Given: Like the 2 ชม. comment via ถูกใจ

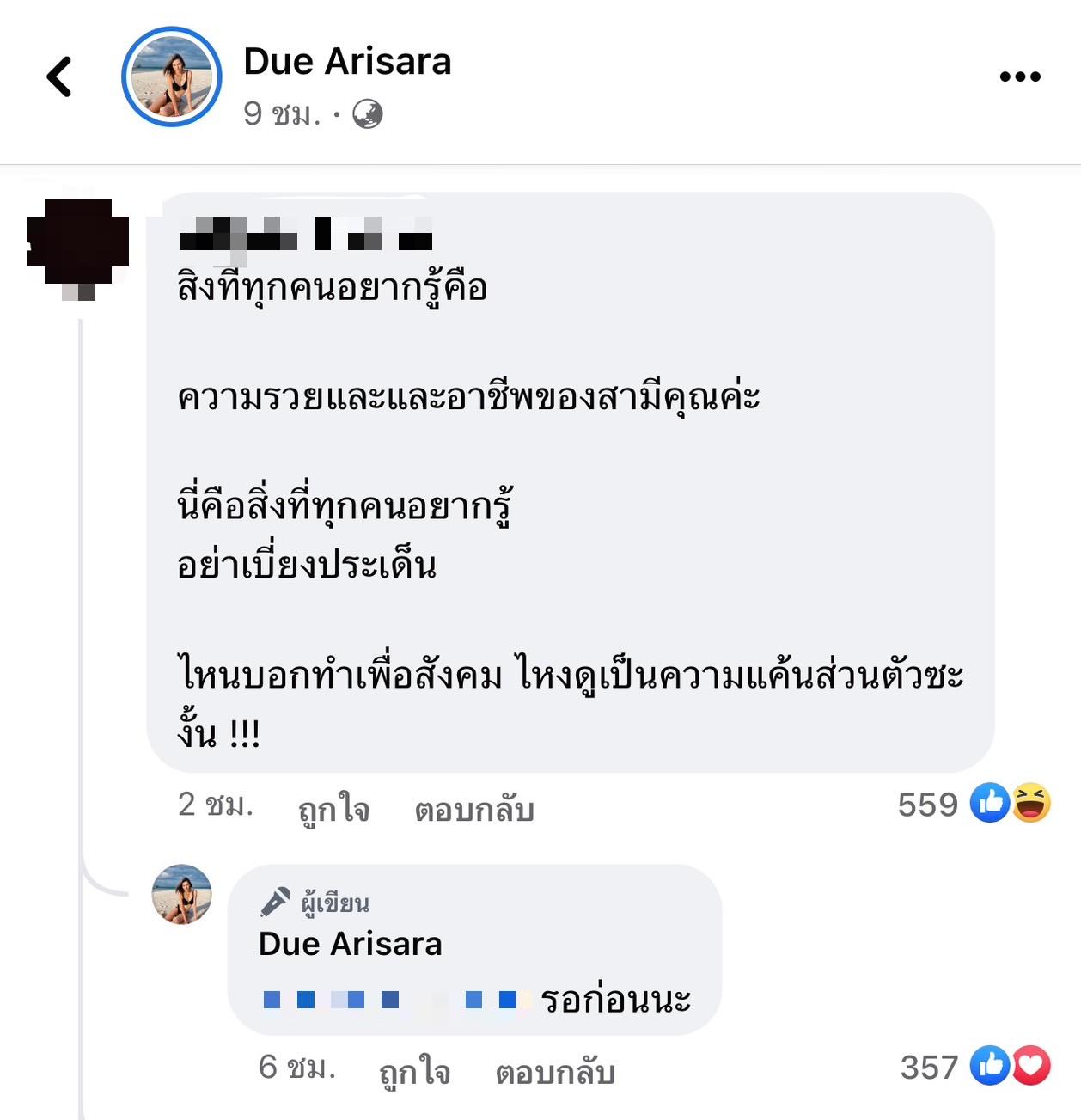Looking at the screenshot, I should 333,809.
